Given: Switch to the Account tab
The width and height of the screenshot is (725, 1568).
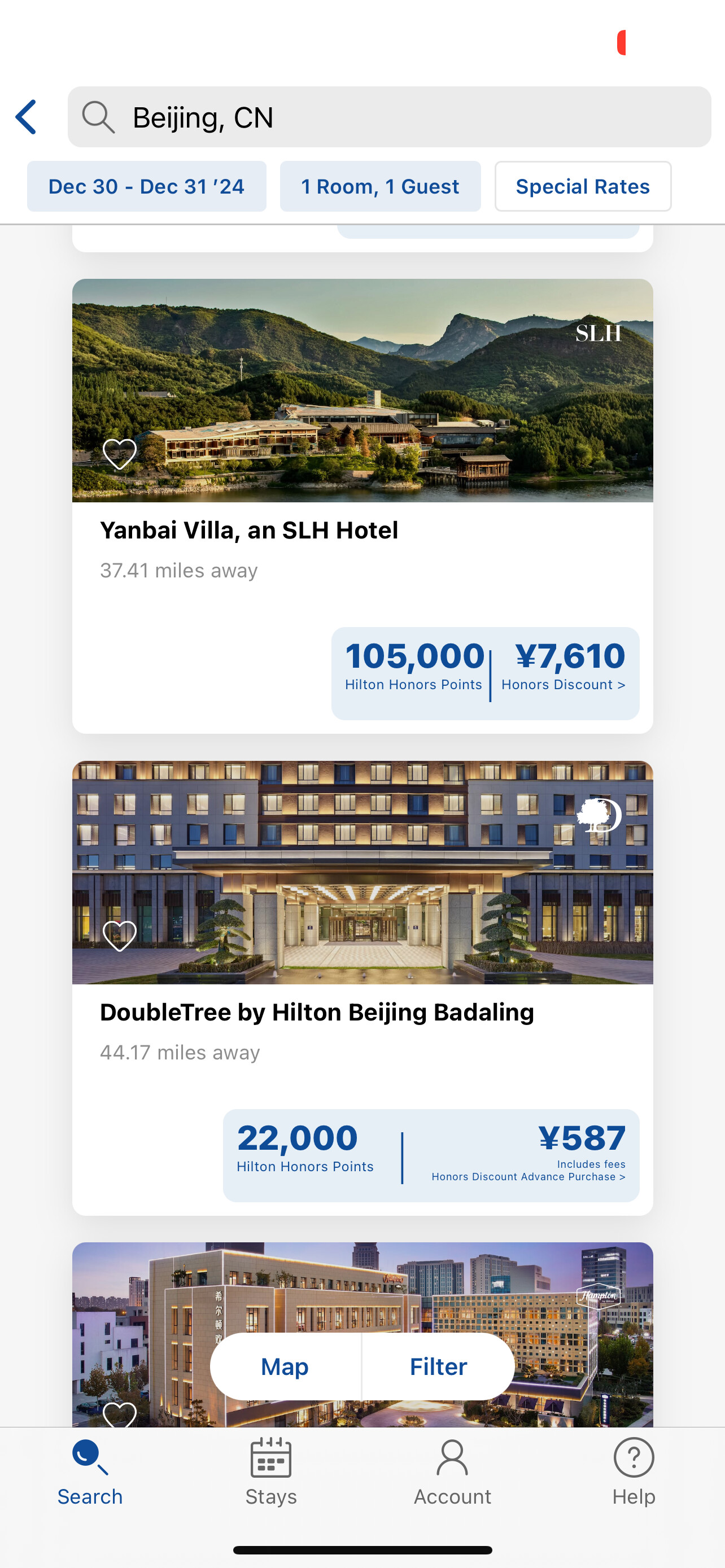Looking at the screenshot, I should [x=452, y=1472].
